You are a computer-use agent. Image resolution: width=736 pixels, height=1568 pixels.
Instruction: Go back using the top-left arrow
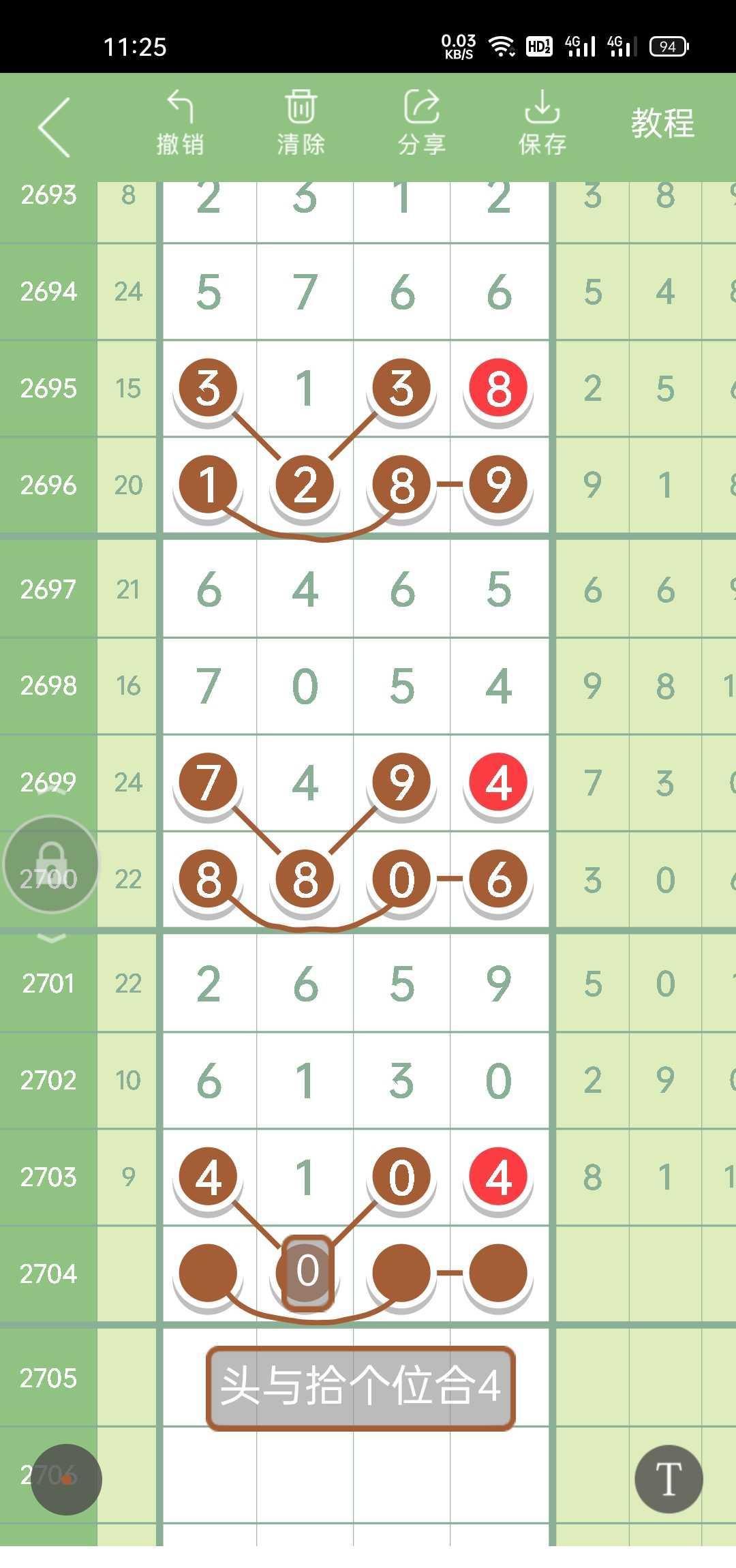click(55, 127)
